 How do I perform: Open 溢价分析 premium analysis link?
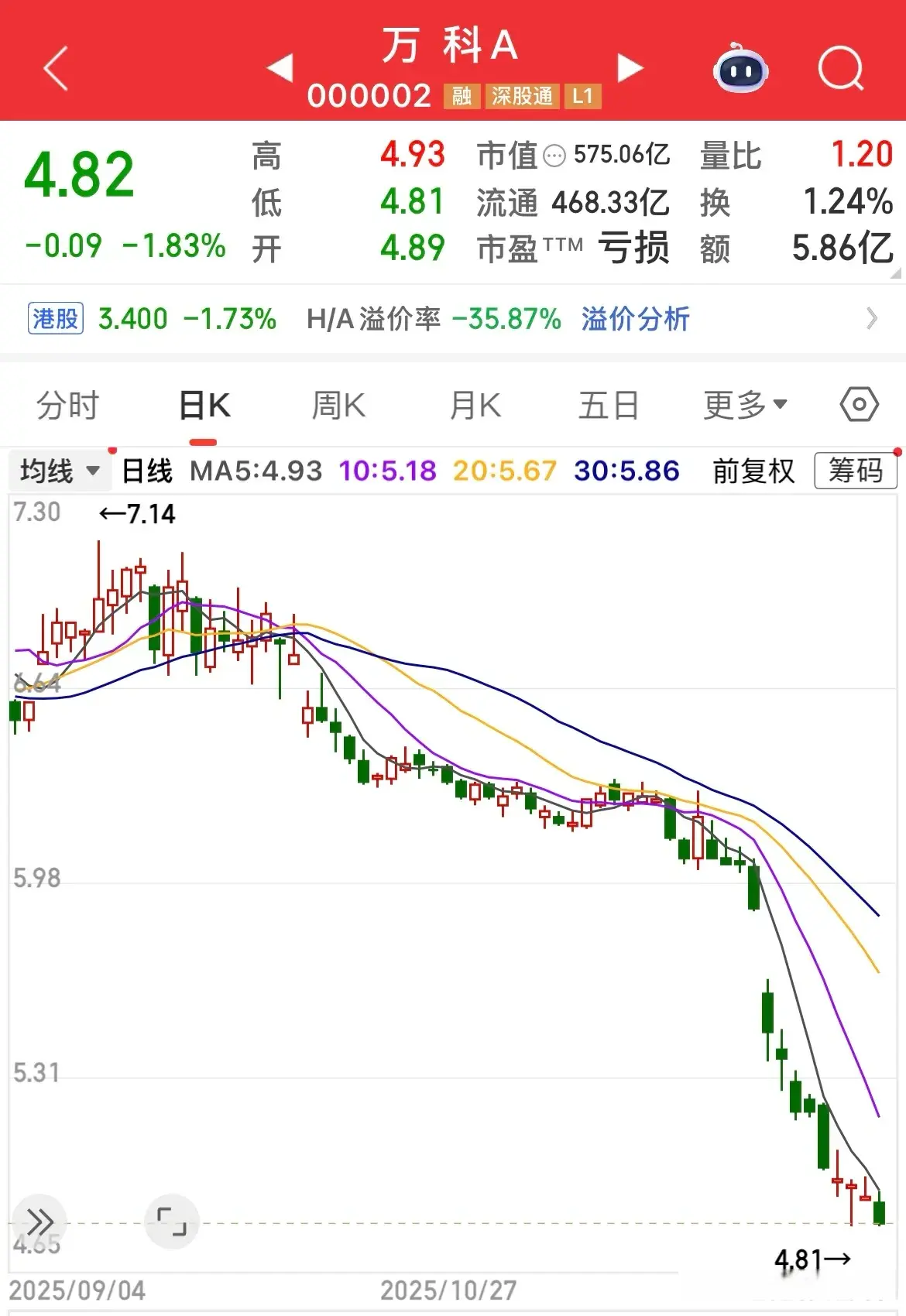click(635, 318)
